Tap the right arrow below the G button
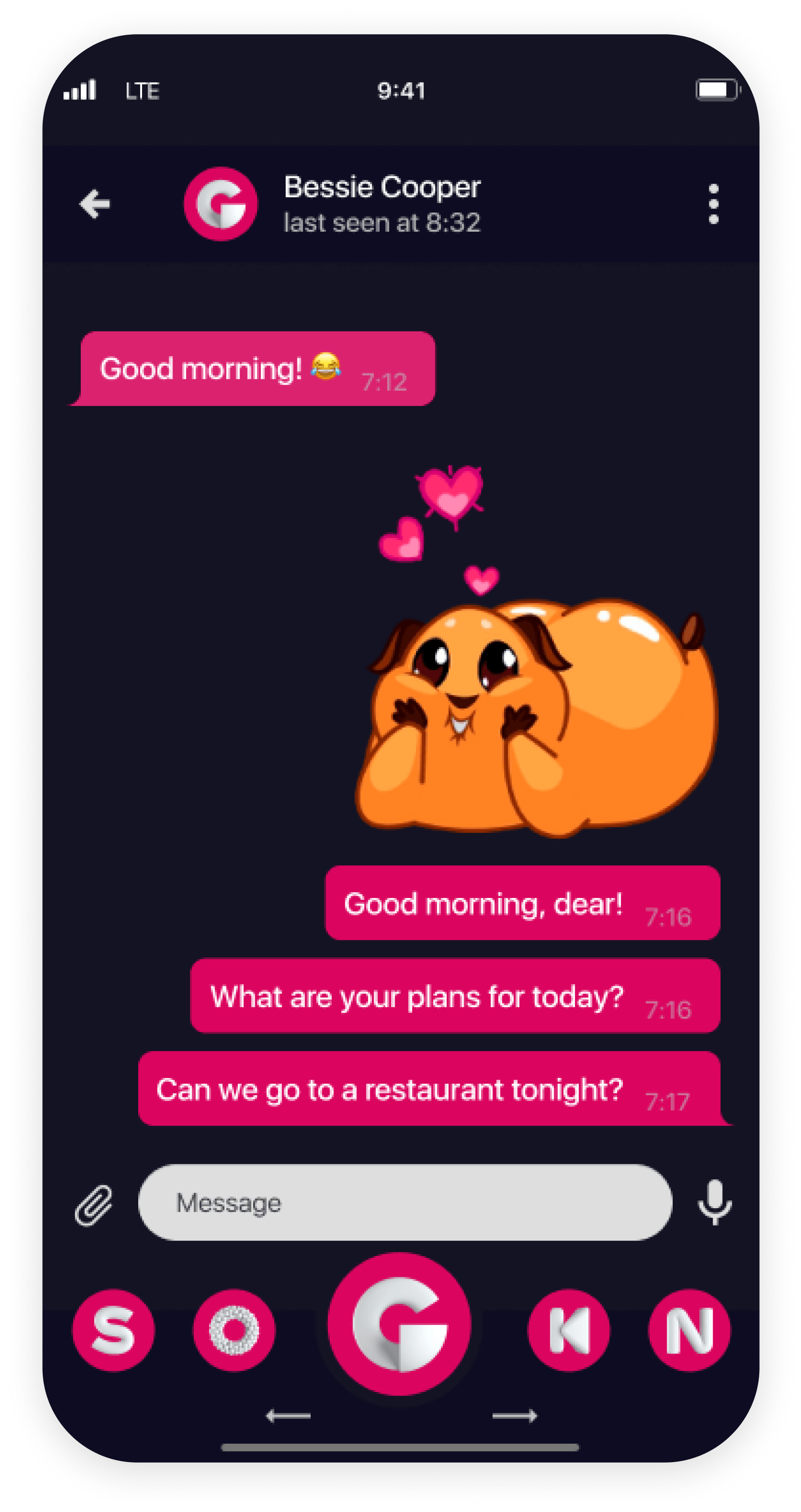Viewport: 801px width, 1512px height. pyautogui.click(x=515, y=1416)
